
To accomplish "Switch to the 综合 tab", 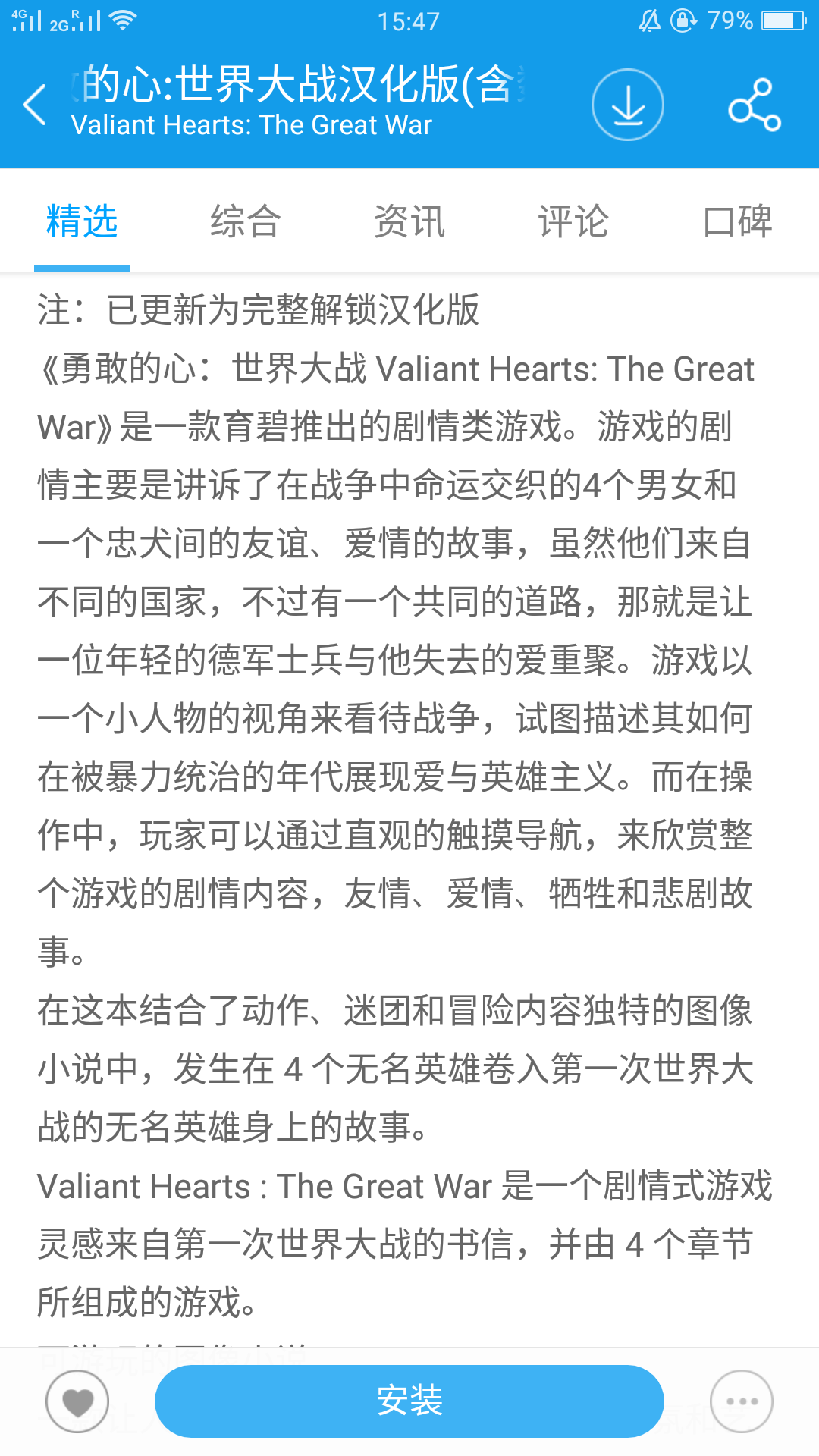I will tap(246, 221).
